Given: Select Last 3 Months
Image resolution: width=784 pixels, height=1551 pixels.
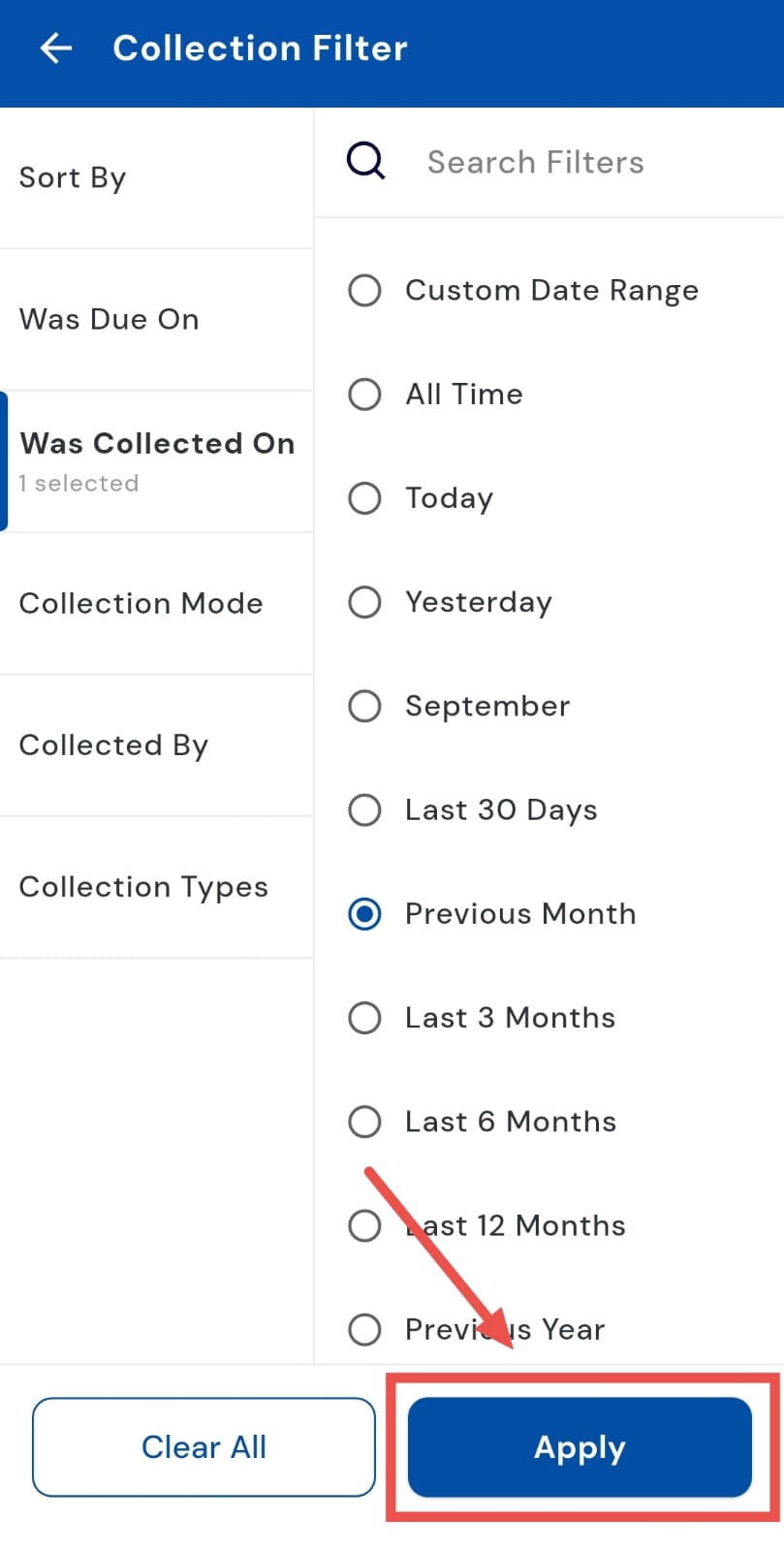Looking at the screenshot, I should 364,1018.
